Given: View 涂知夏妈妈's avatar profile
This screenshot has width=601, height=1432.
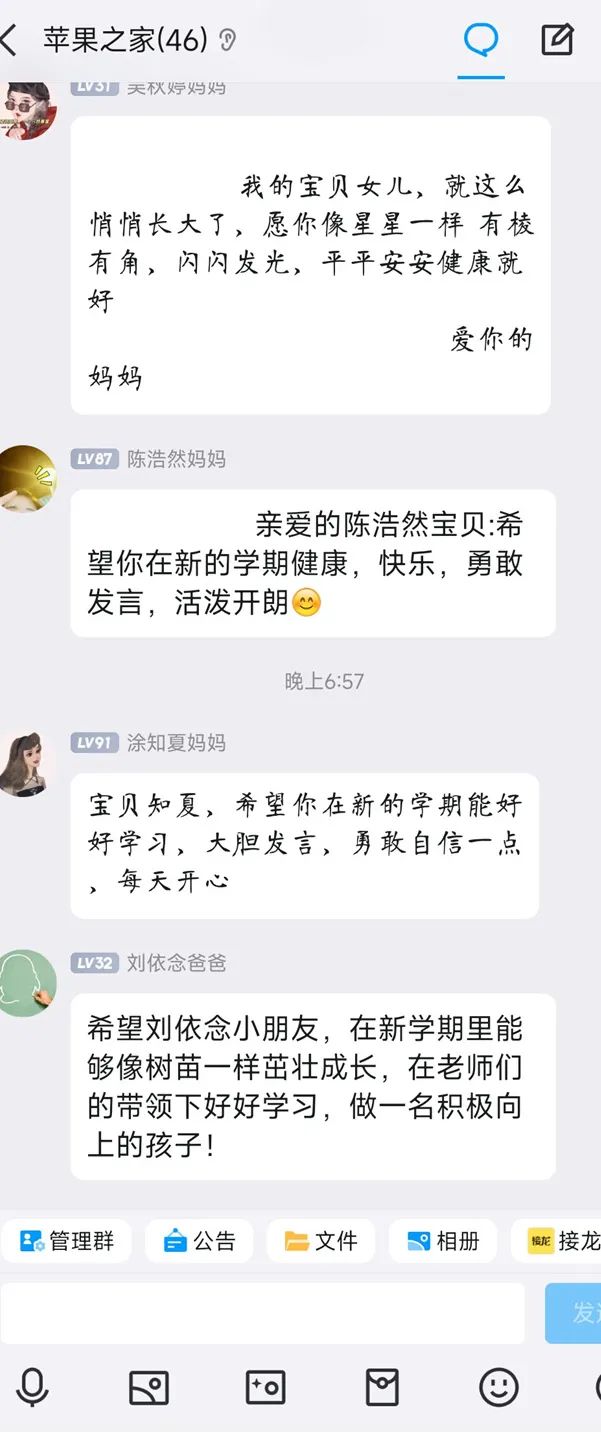Looking at the screenshot, I should click(x=28, y=762).
